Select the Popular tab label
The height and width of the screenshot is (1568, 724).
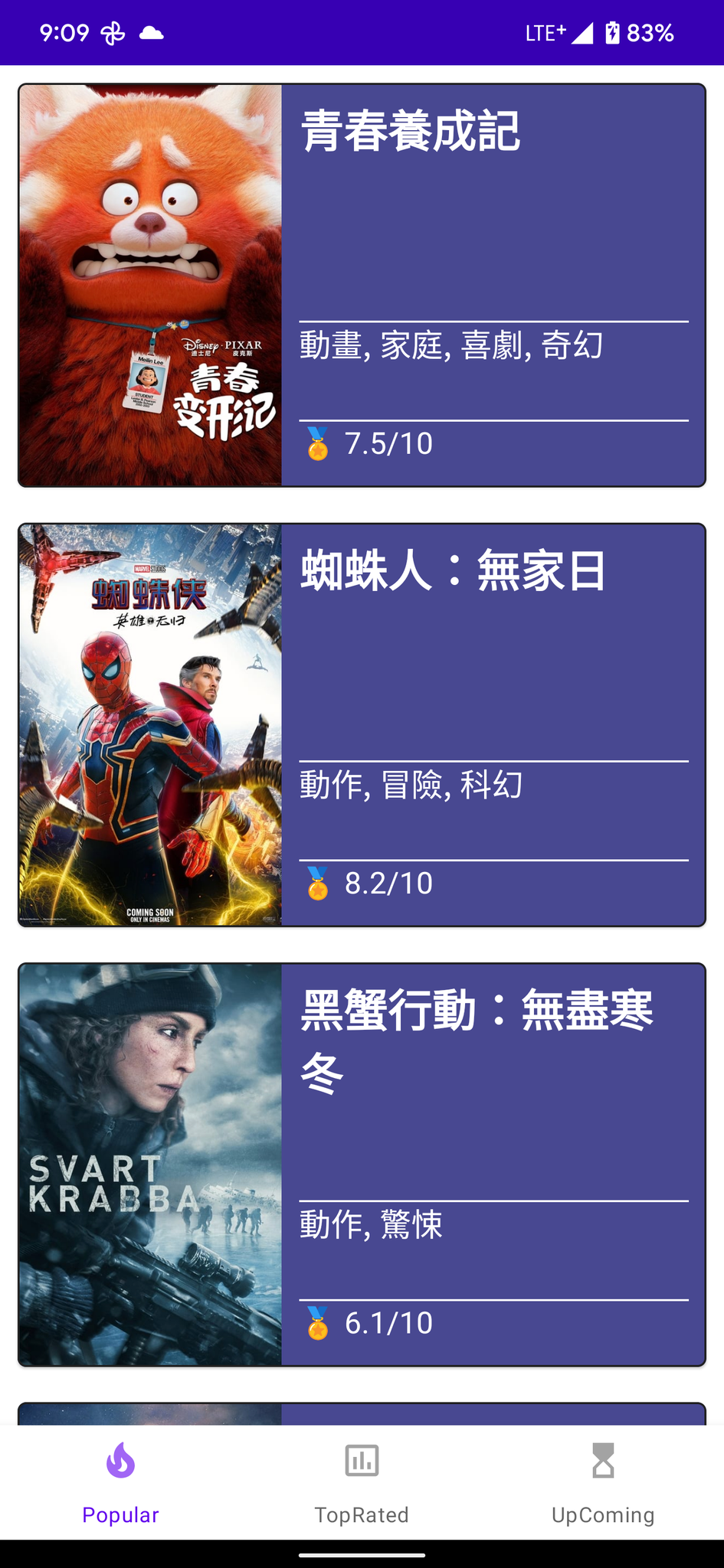point(120,1514)
